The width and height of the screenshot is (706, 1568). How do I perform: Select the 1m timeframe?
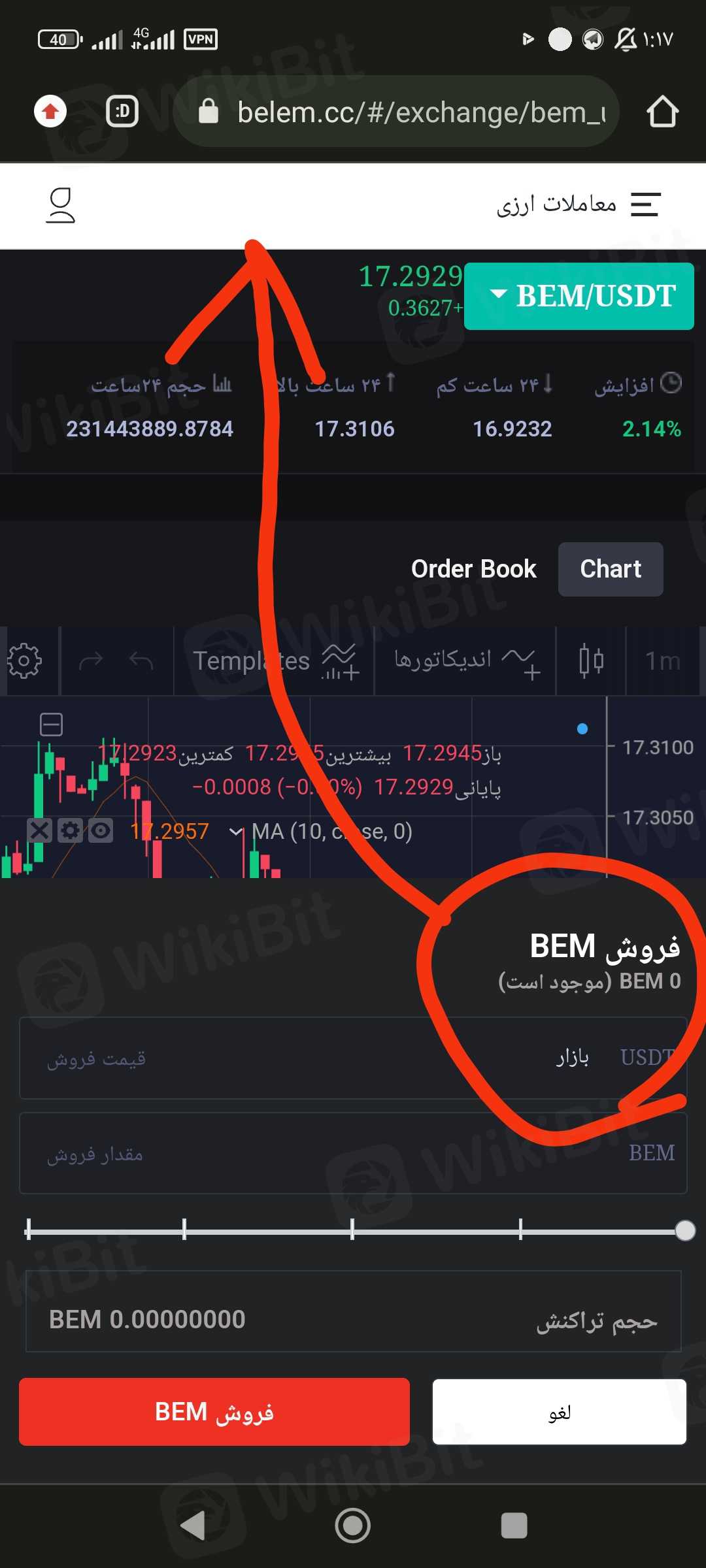tap(663, 661)
